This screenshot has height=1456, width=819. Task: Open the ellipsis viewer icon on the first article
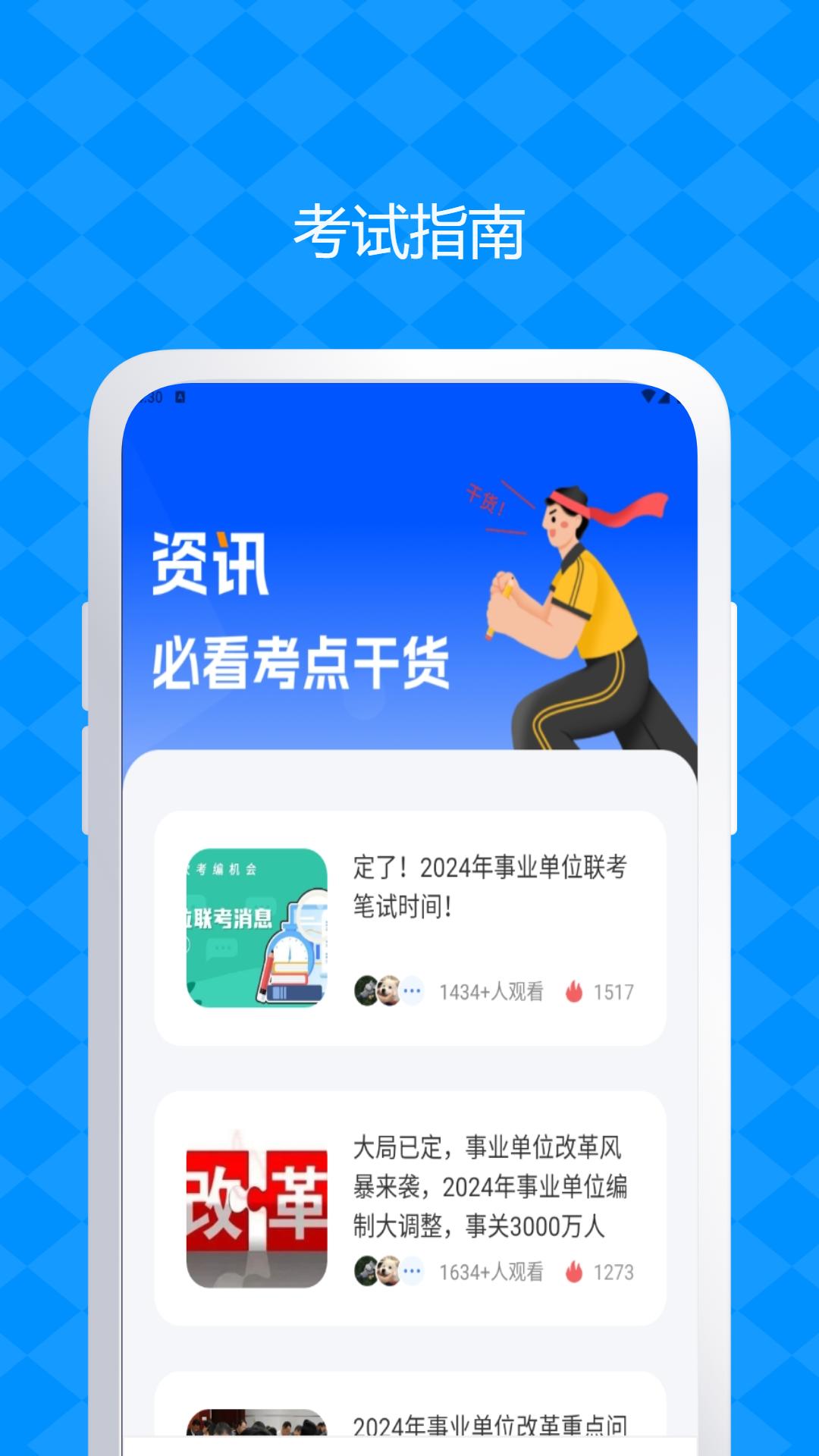411,989
